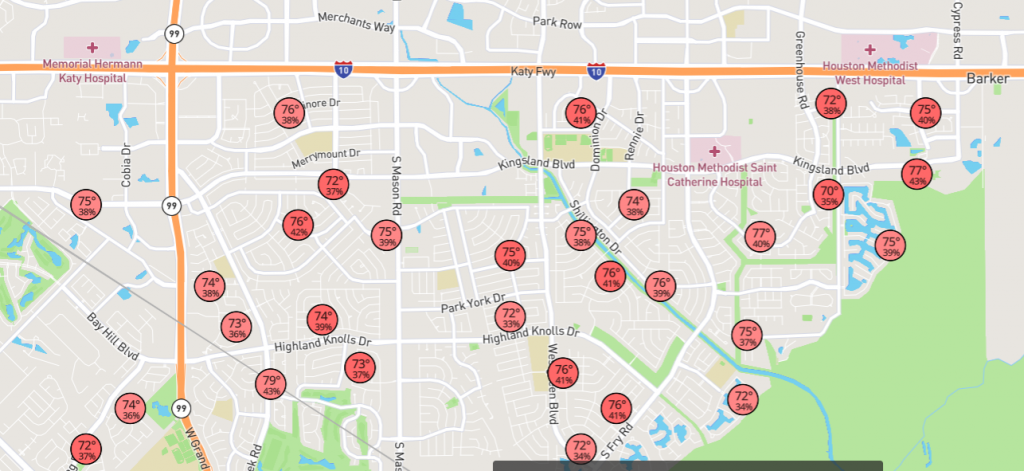Open the 75° 37% weather station marker
Image resolution: width=1024 pixels, height=471 pixels.
[x=747, y=335]
